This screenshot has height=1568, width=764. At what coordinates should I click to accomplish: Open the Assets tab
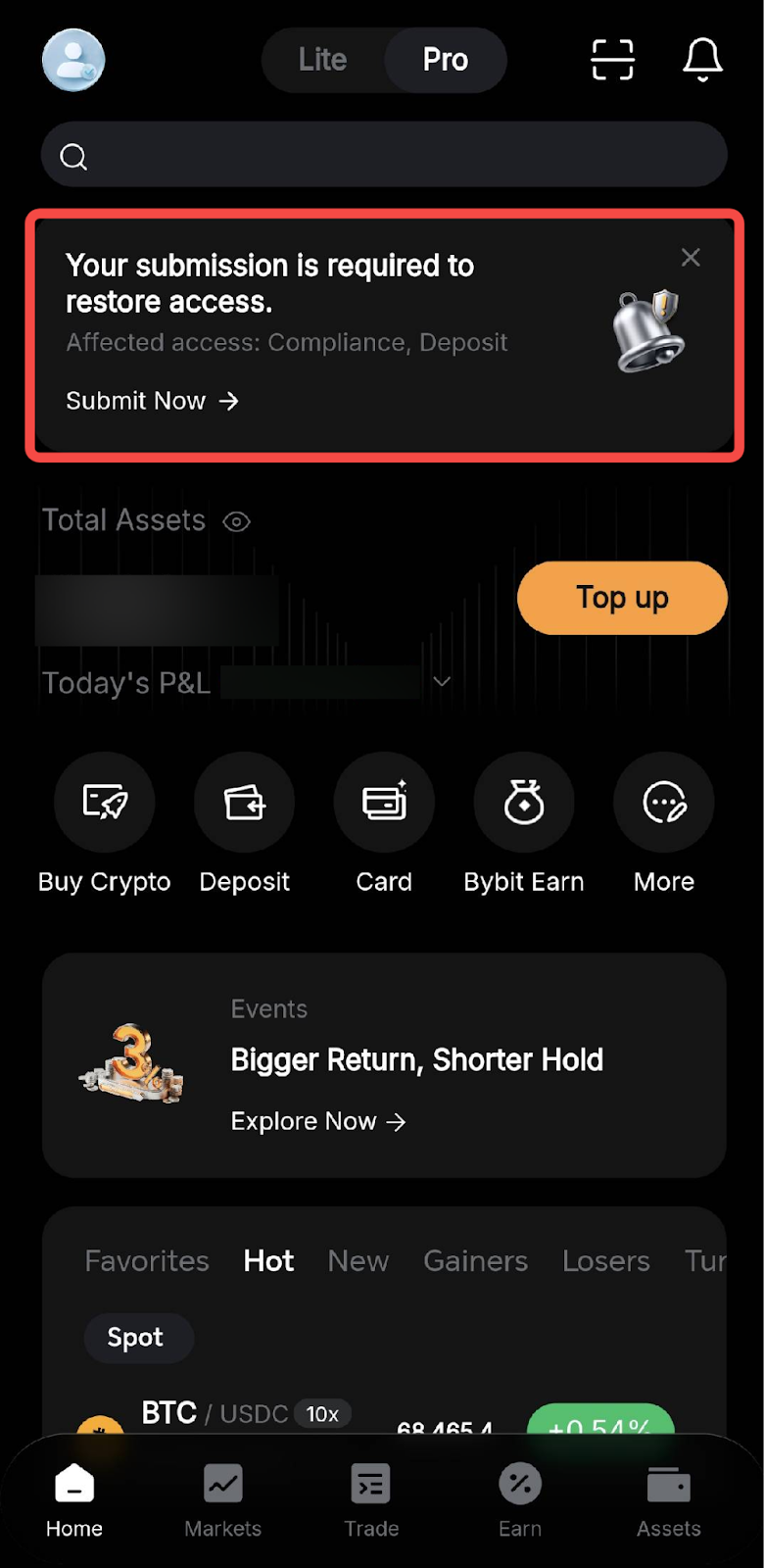tap(669, 1499)
